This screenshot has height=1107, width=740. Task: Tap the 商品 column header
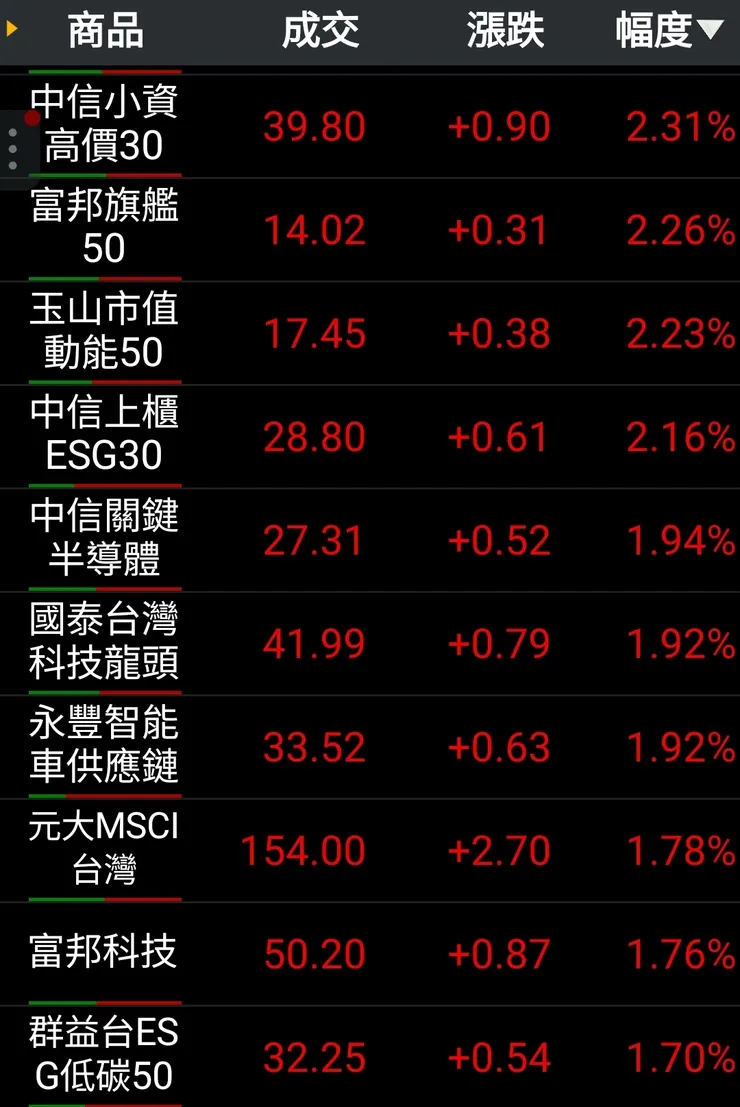pyautogui.click(x=105, y=30)
